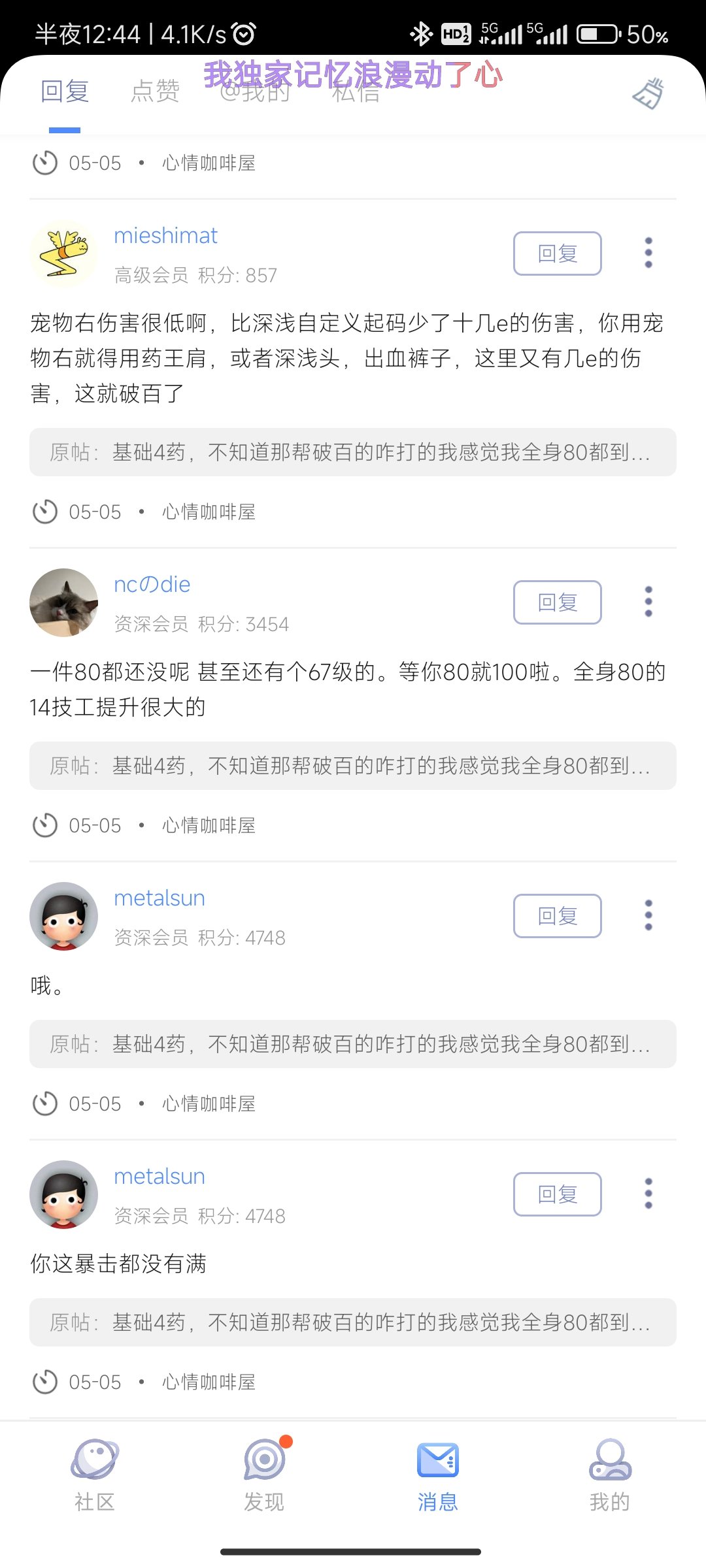Switch to the @我的 tab

255,93
